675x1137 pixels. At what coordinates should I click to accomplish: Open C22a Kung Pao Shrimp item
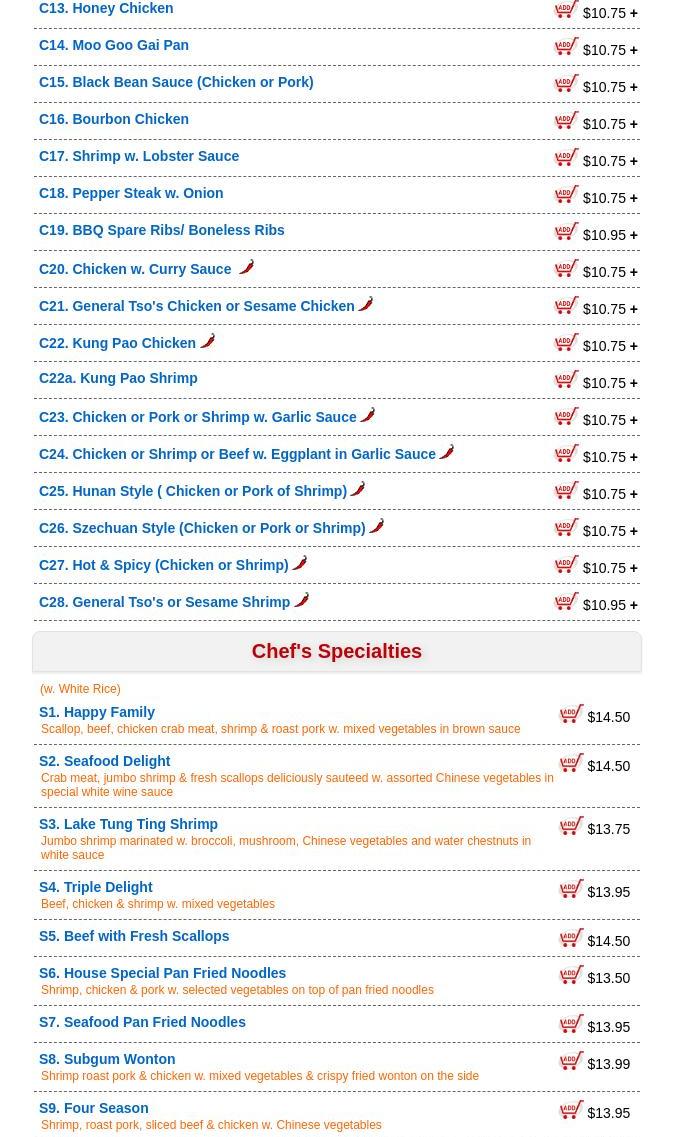[x=118, y=378]
